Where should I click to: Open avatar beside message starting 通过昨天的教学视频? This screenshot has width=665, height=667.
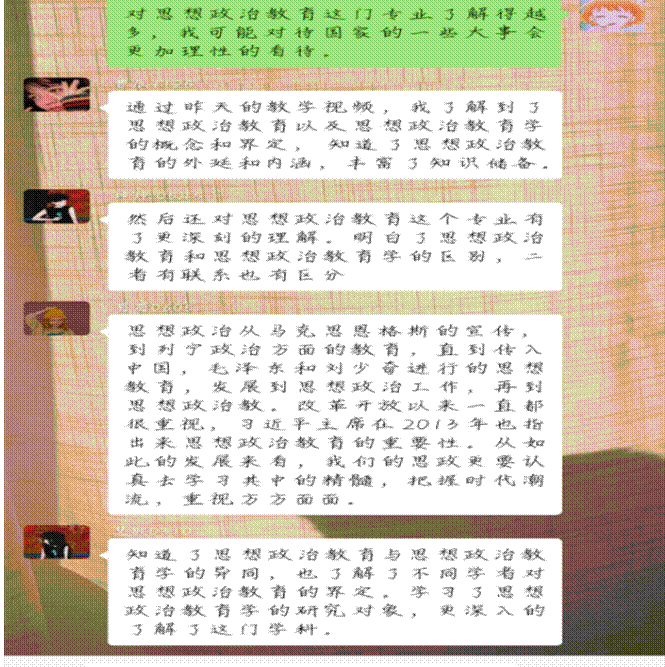tap(56, 94)
